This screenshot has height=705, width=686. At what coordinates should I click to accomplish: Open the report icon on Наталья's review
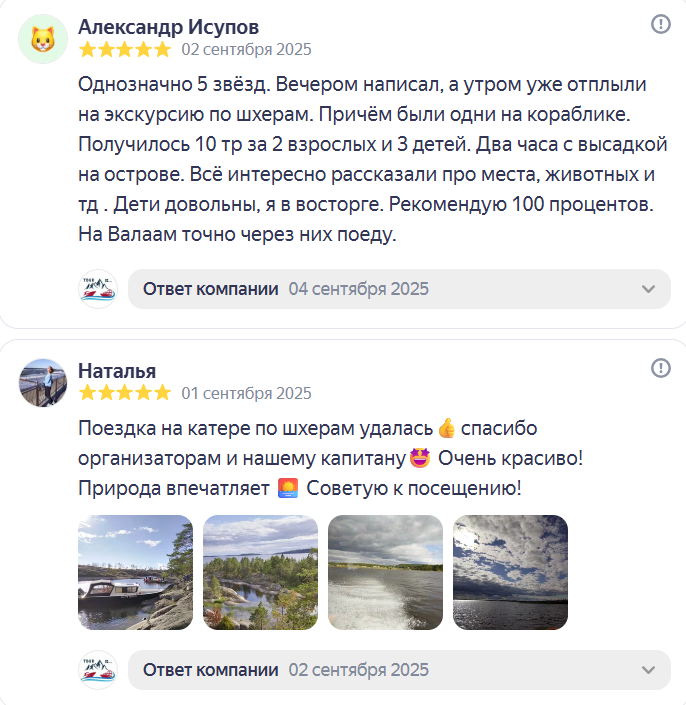pos(660,369)
